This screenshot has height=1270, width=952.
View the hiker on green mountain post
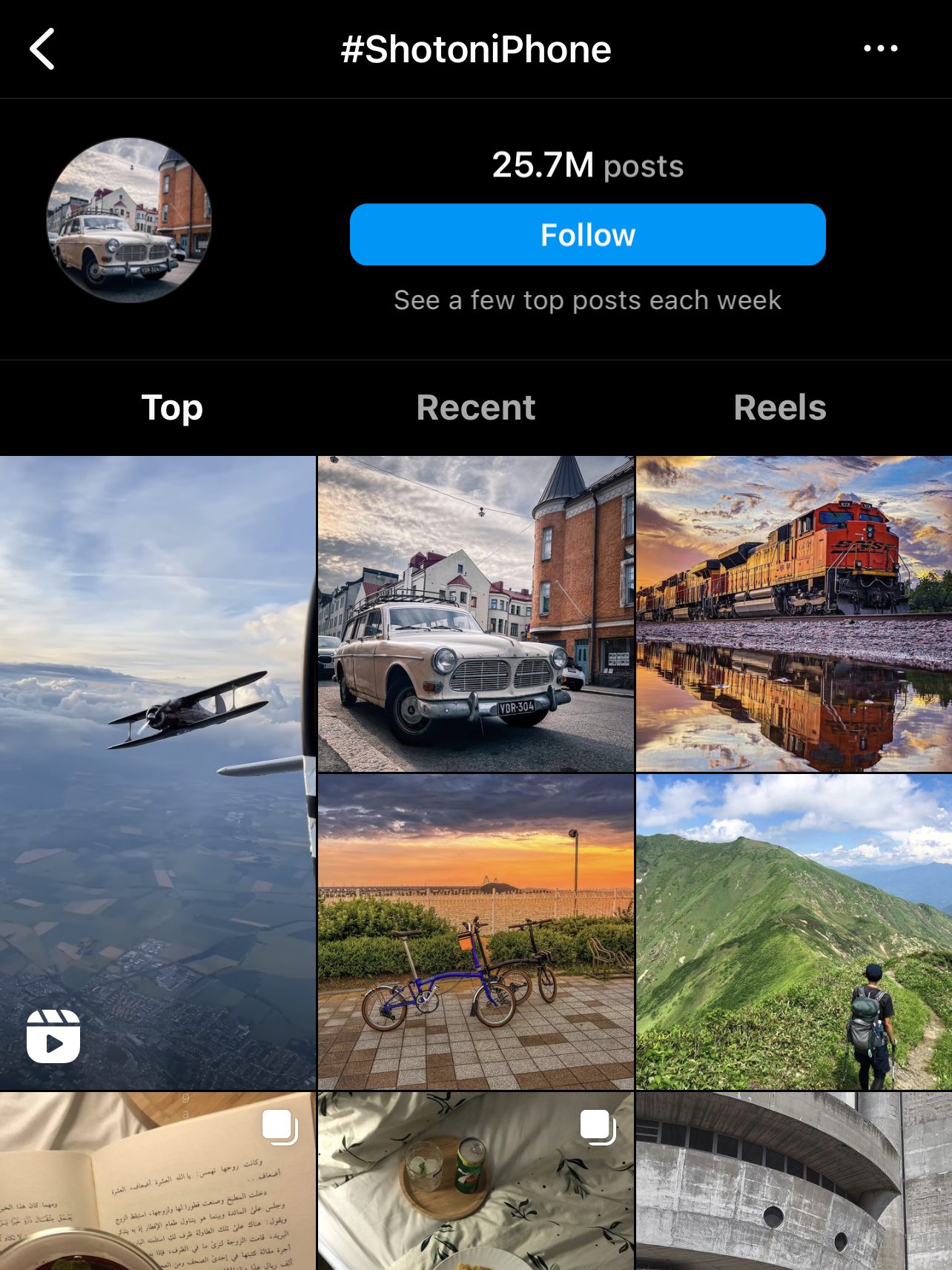(793, 931)
